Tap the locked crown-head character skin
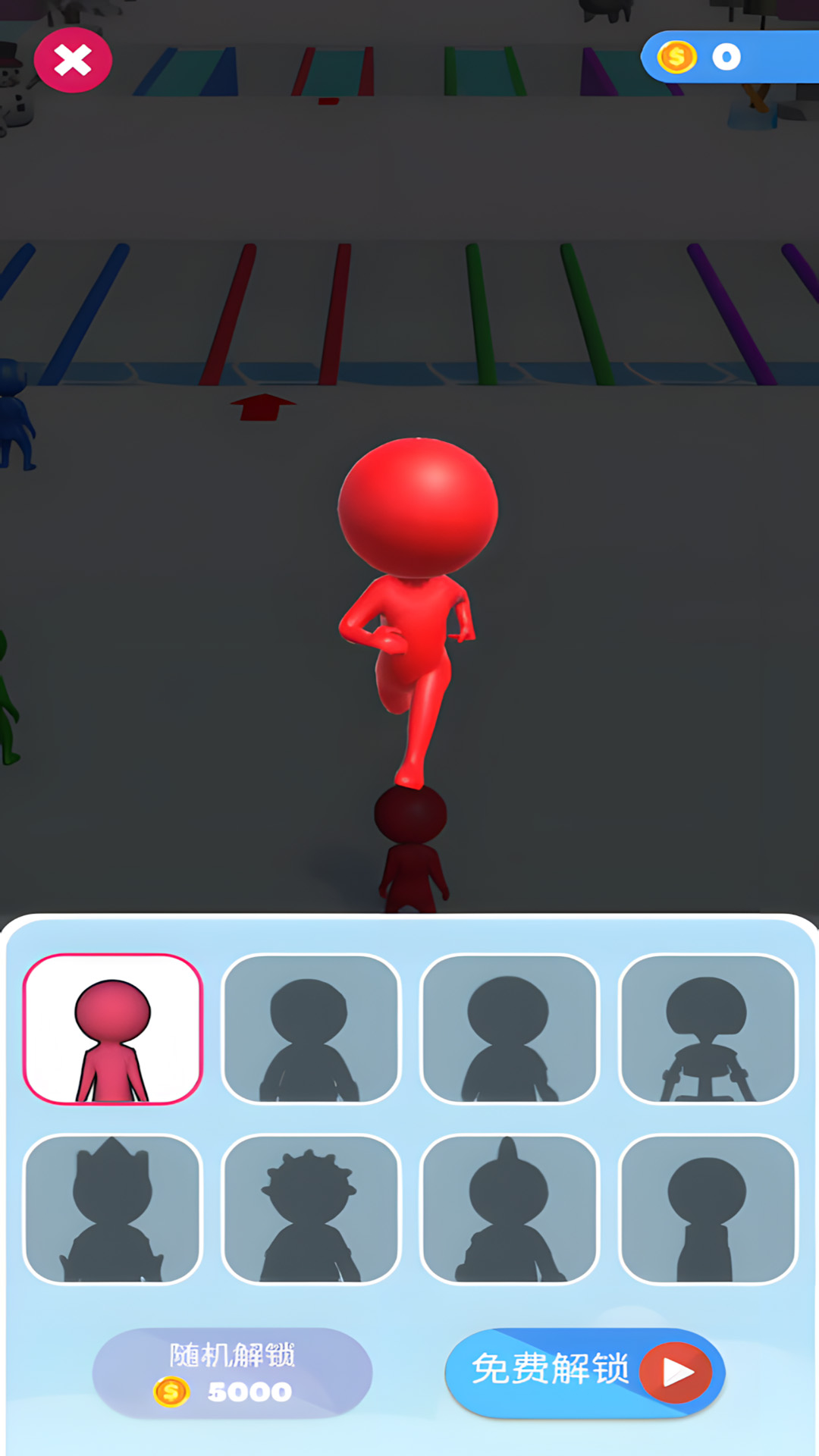The height and width of the screenshot is (1456, 819). tap(113, 1209)
